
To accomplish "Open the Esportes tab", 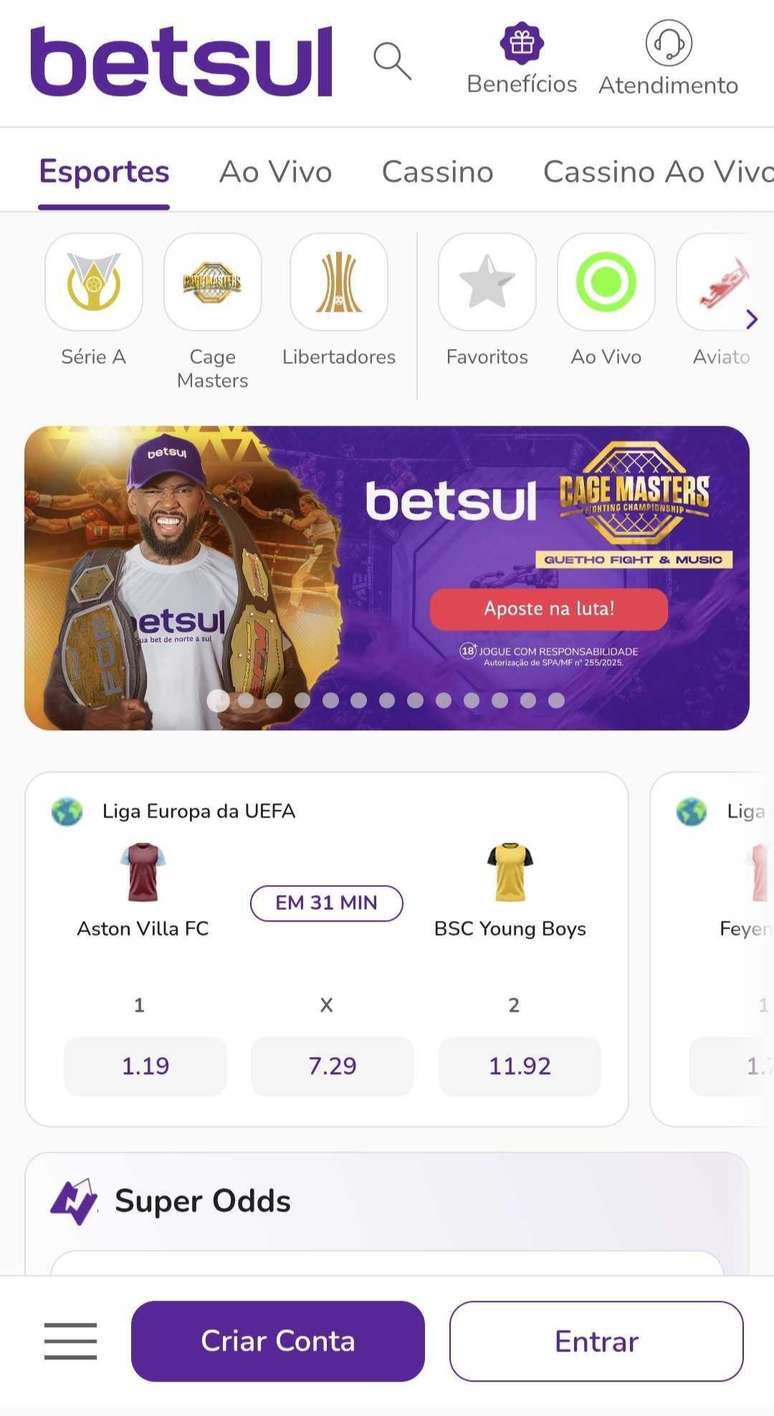I will click(104, 172).
